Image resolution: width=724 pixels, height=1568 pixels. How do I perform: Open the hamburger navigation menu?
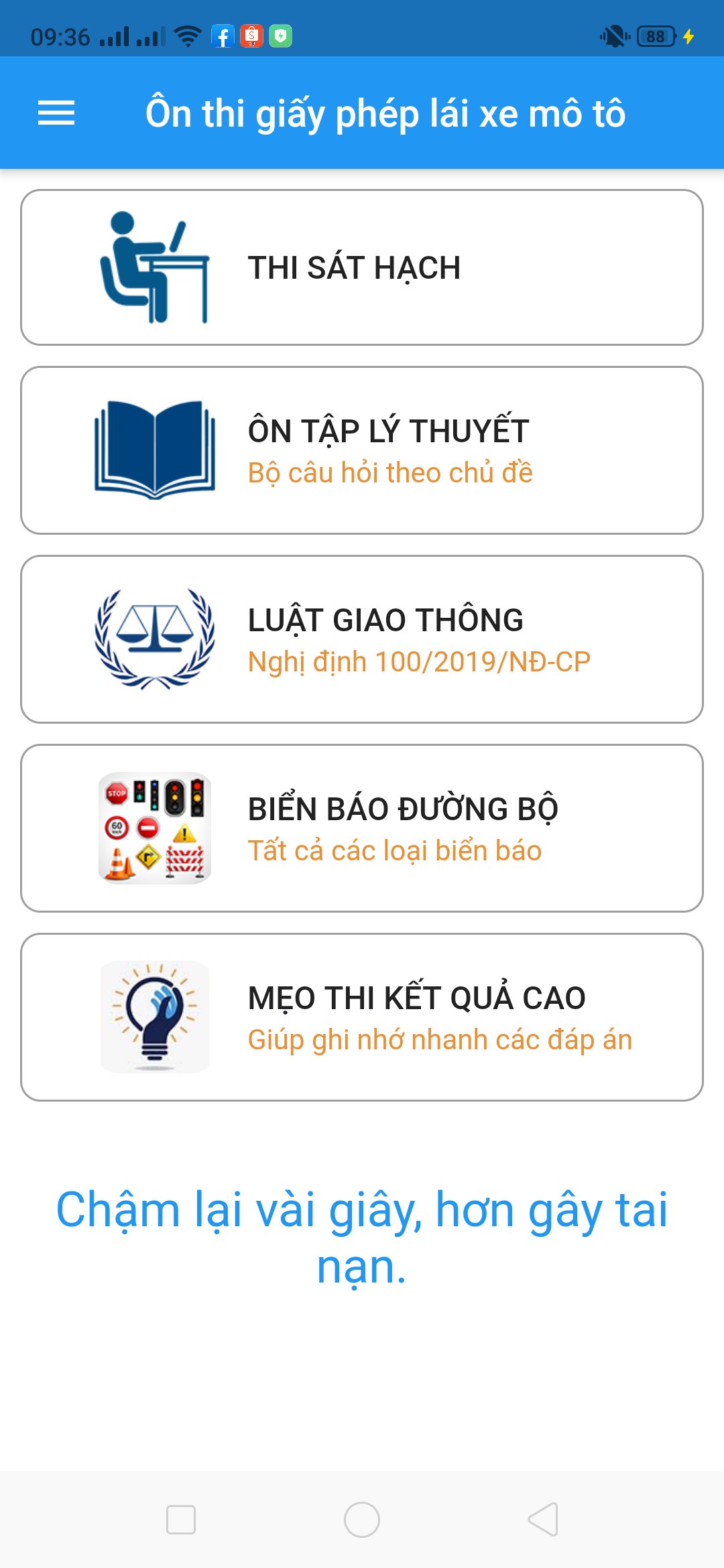point(57,113)
